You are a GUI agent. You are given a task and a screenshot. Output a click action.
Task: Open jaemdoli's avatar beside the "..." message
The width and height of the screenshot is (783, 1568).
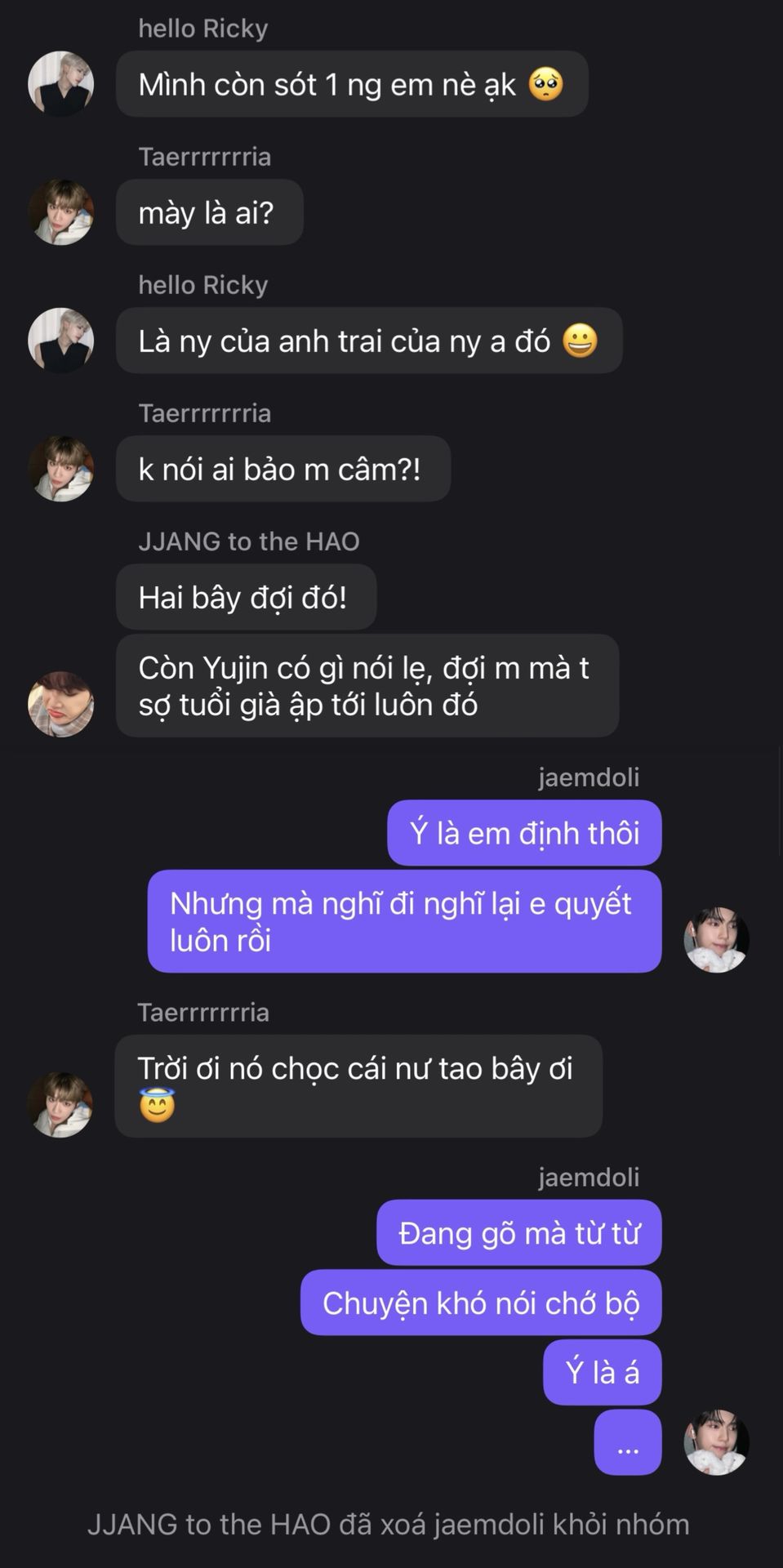coord(716,1441)
